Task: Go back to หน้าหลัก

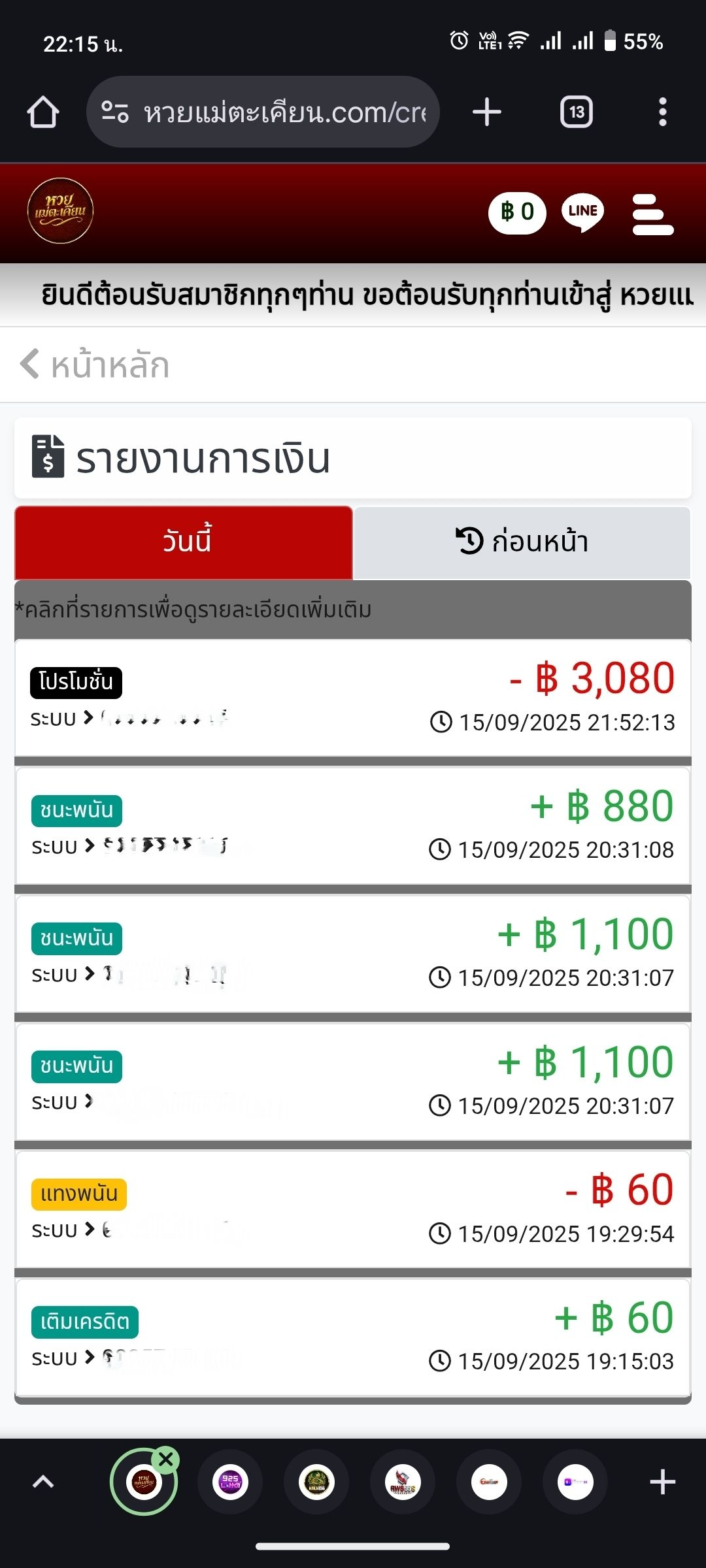Action: click(95, 365)
